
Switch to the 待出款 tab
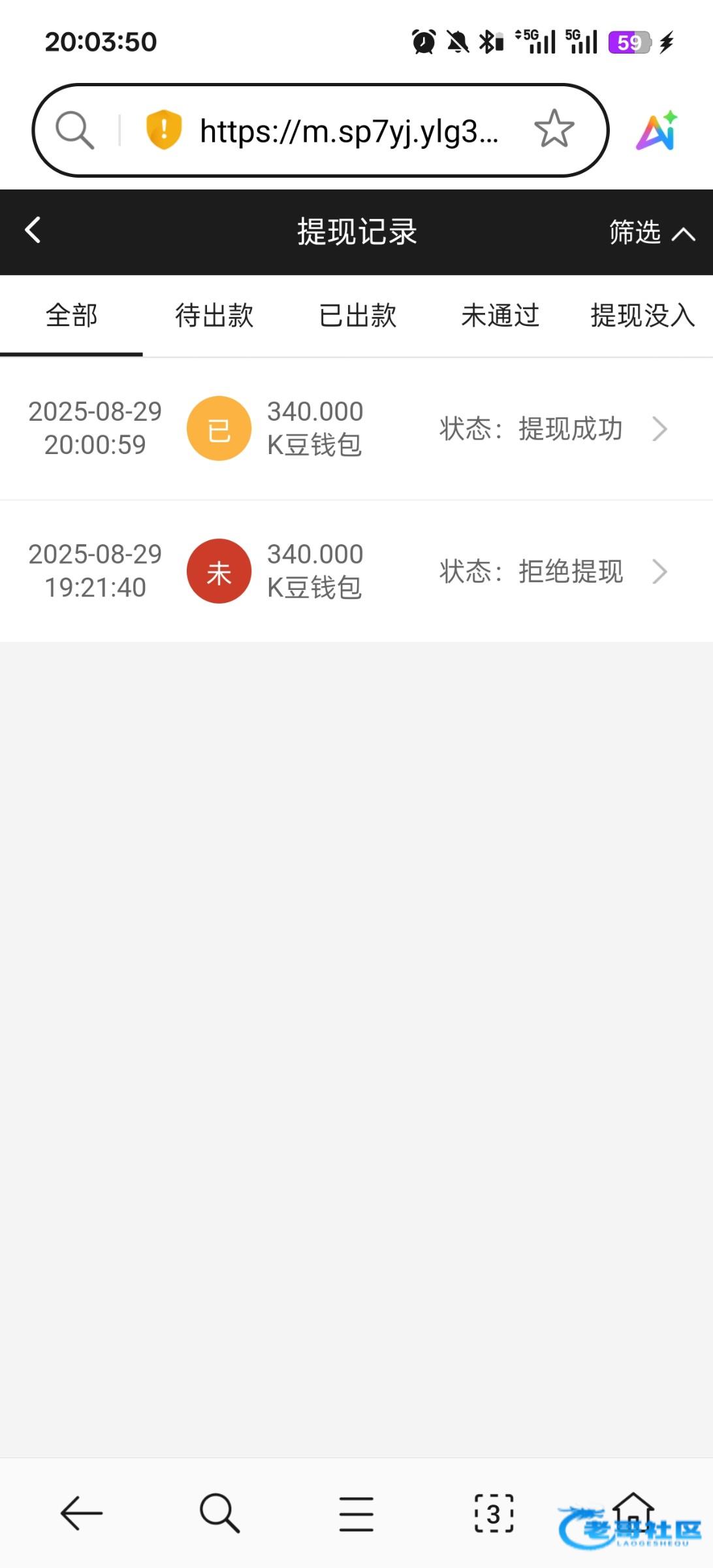(x=214, y=316)
